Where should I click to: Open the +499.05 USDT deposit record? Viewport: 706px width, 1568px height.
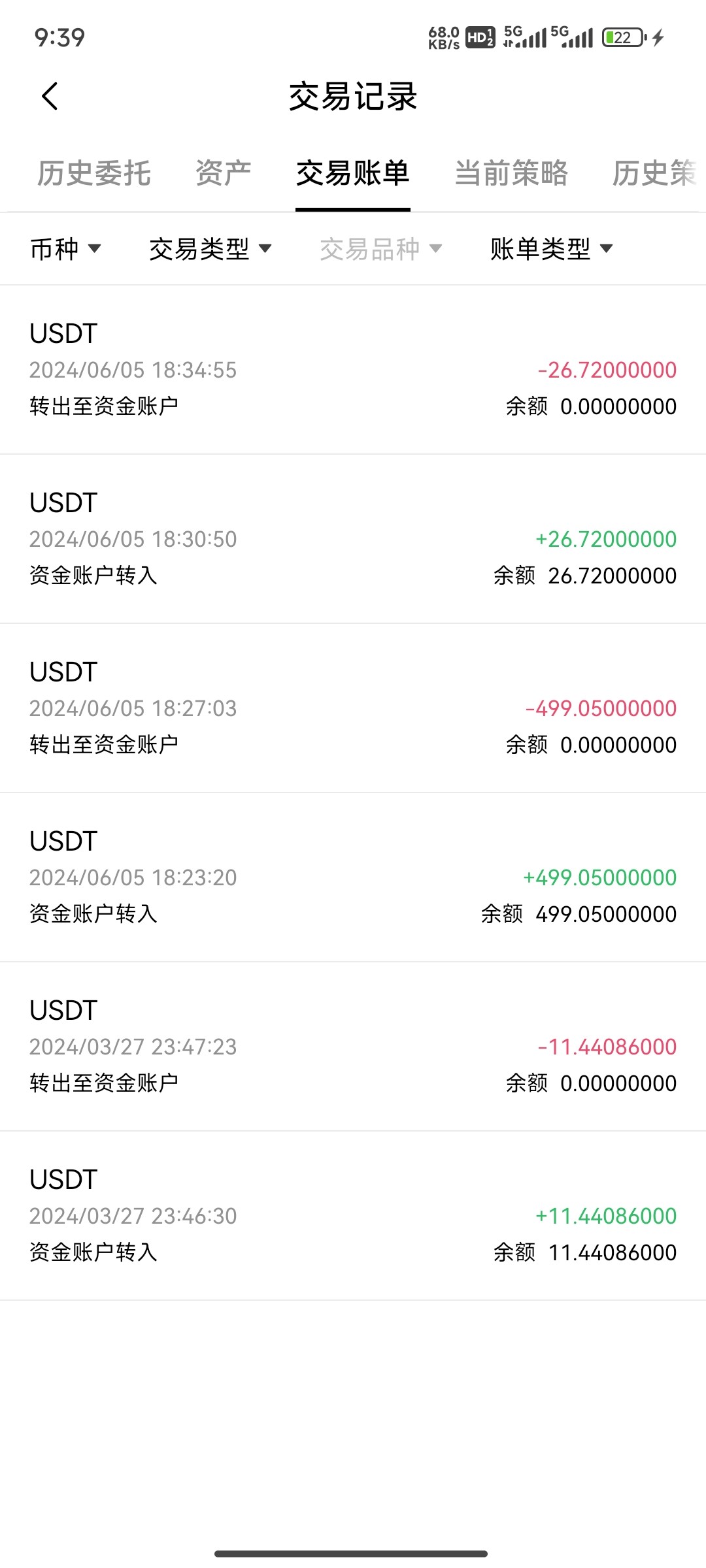[353, 875]
